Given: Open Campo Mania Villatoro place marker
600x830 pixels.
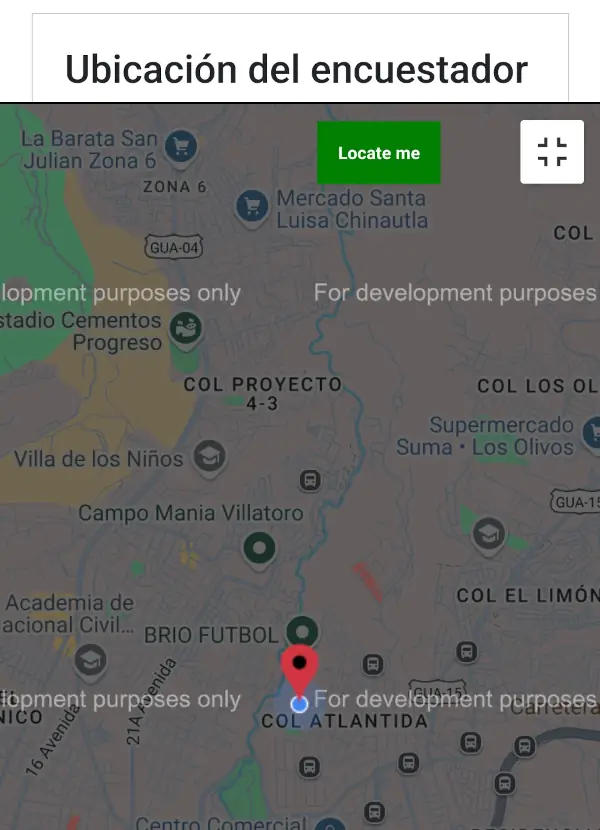Looking at the screenshot, I should click(x=259, y=547).
